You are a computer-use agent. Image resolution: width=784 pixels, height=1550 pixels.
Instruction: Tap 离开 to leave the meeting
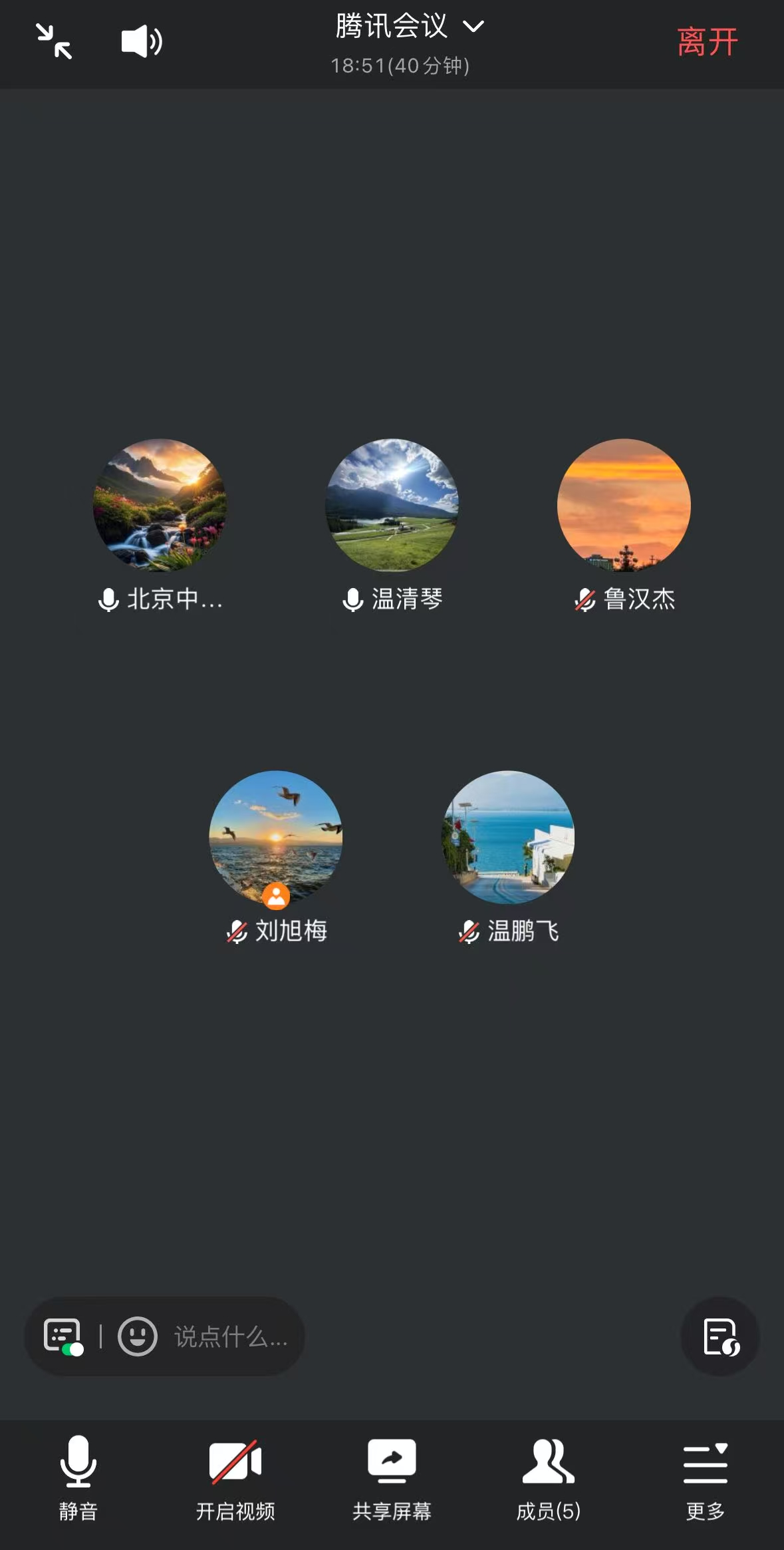tap(707, 43)
